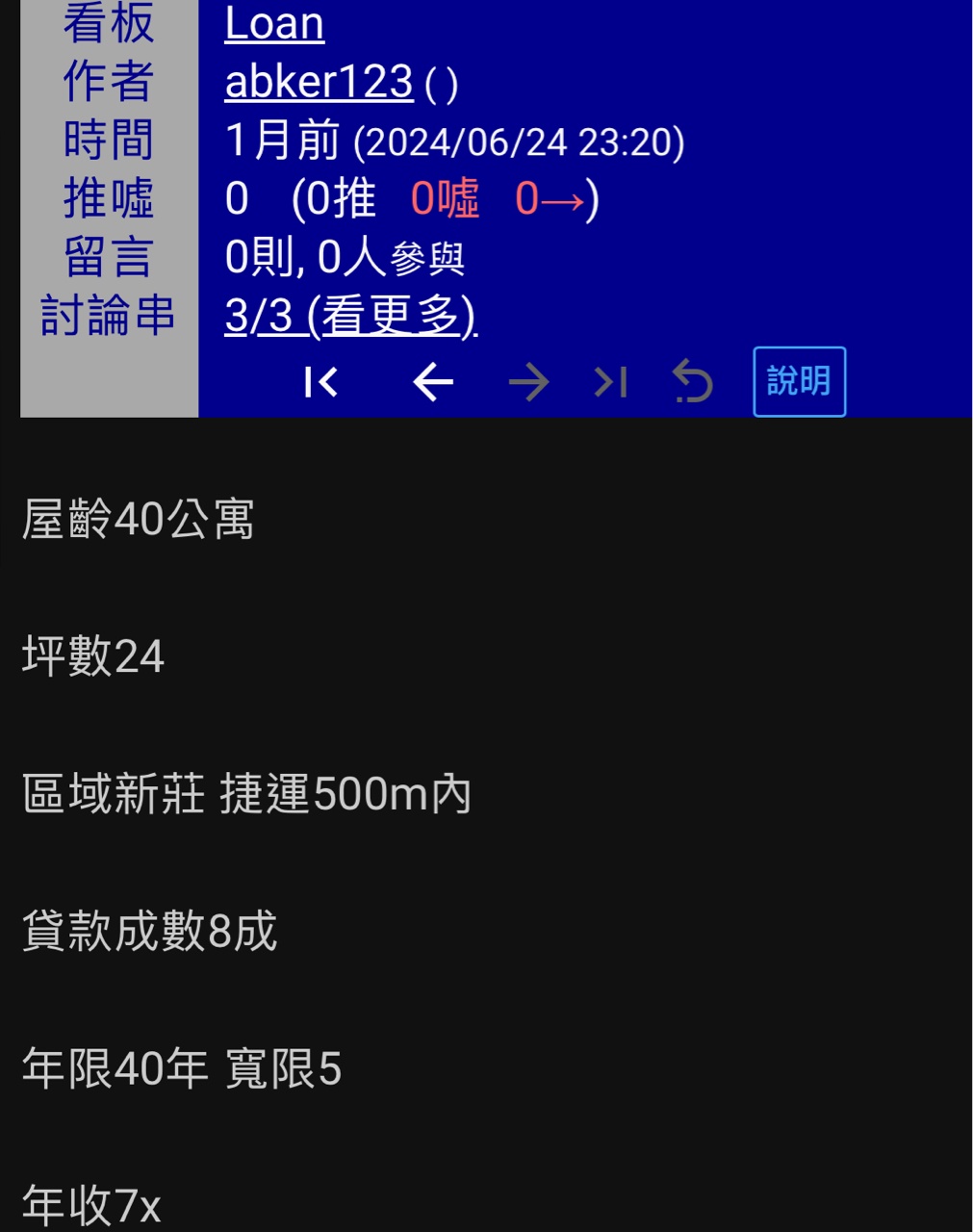The width and height of the screenshot is (973, 1232).
Task: Go to previous post in thread
Action: click(433, 382)
